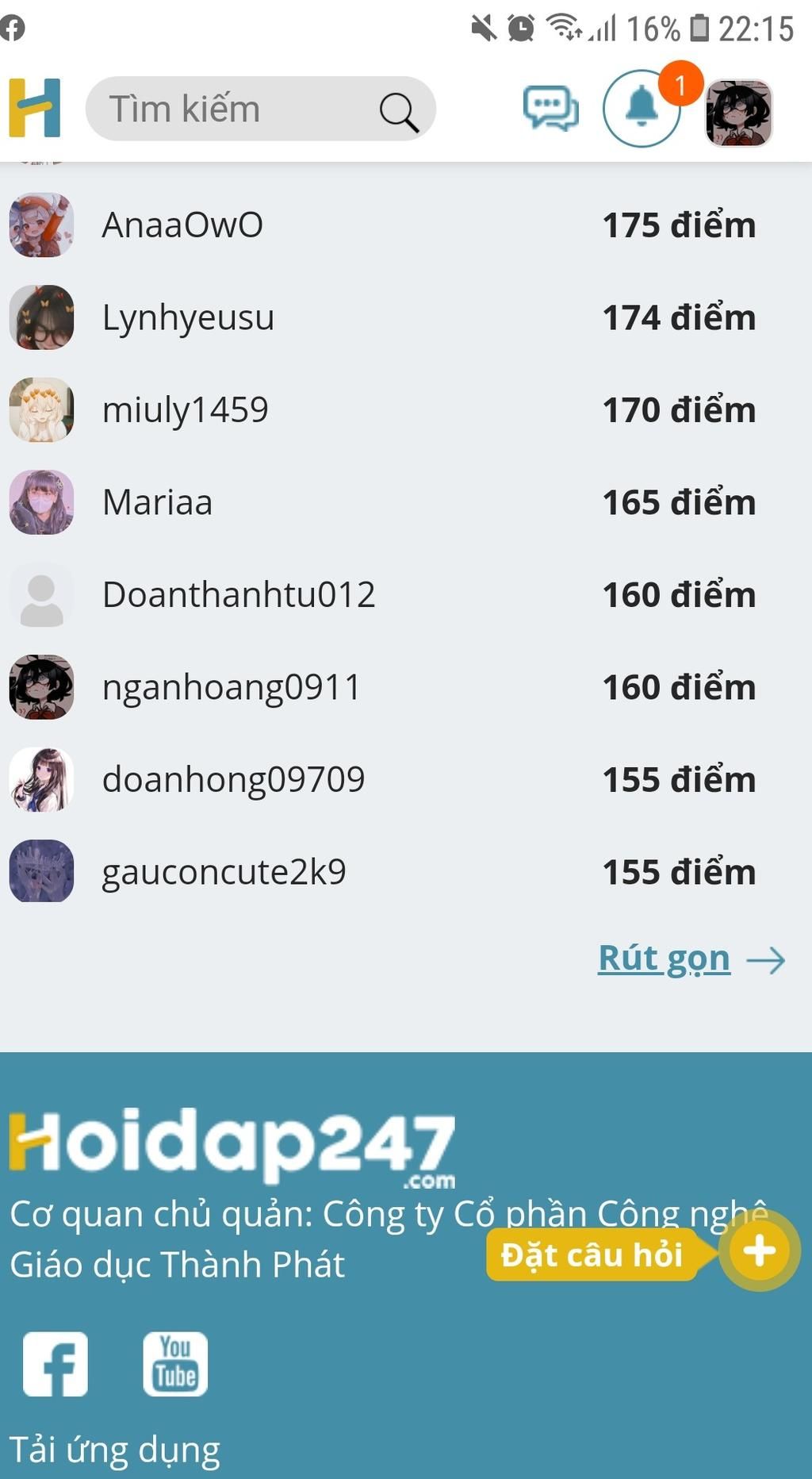
Task: Open the Facebook page link
Action: [x=56, y=1364]
